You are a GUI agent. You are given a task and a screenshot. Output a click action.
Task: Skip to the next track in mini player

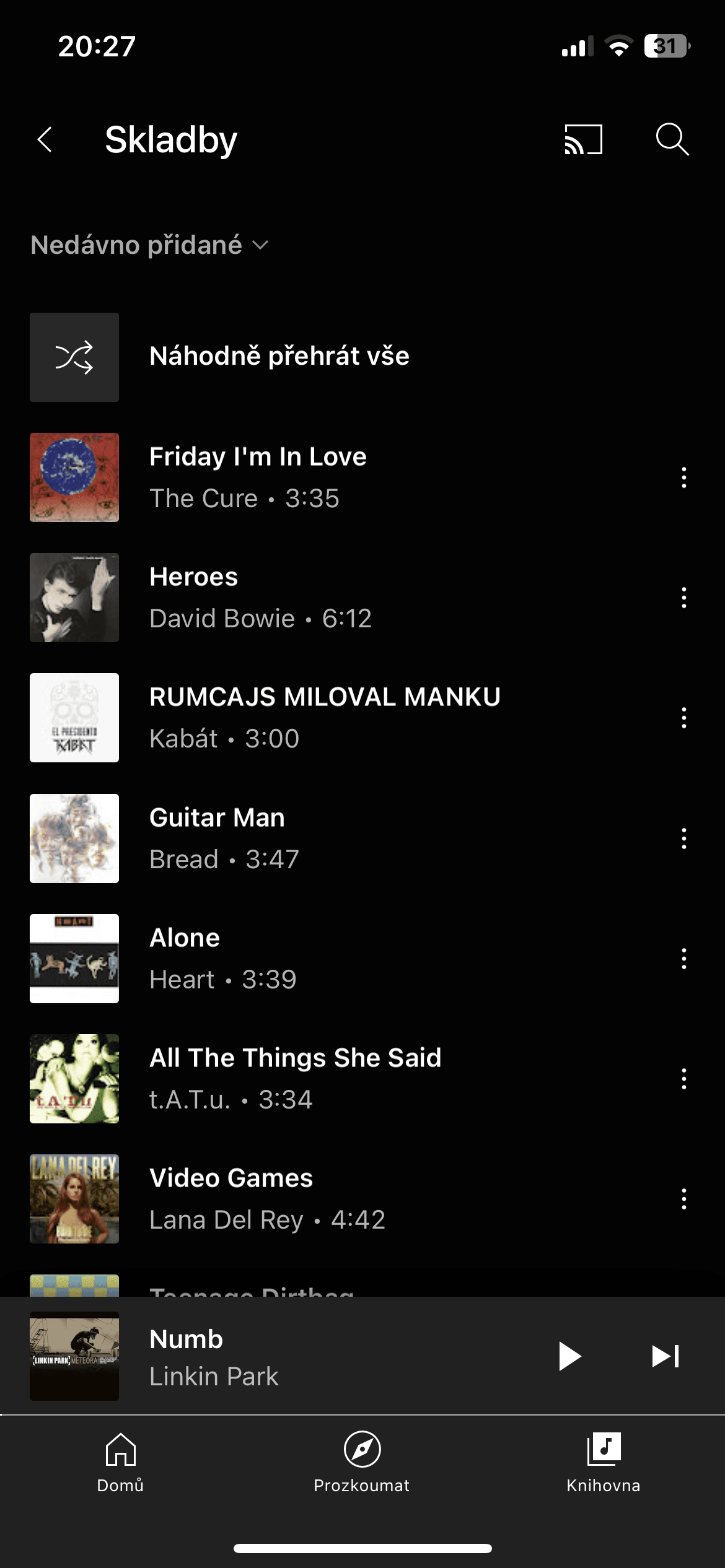(666, 1356)
